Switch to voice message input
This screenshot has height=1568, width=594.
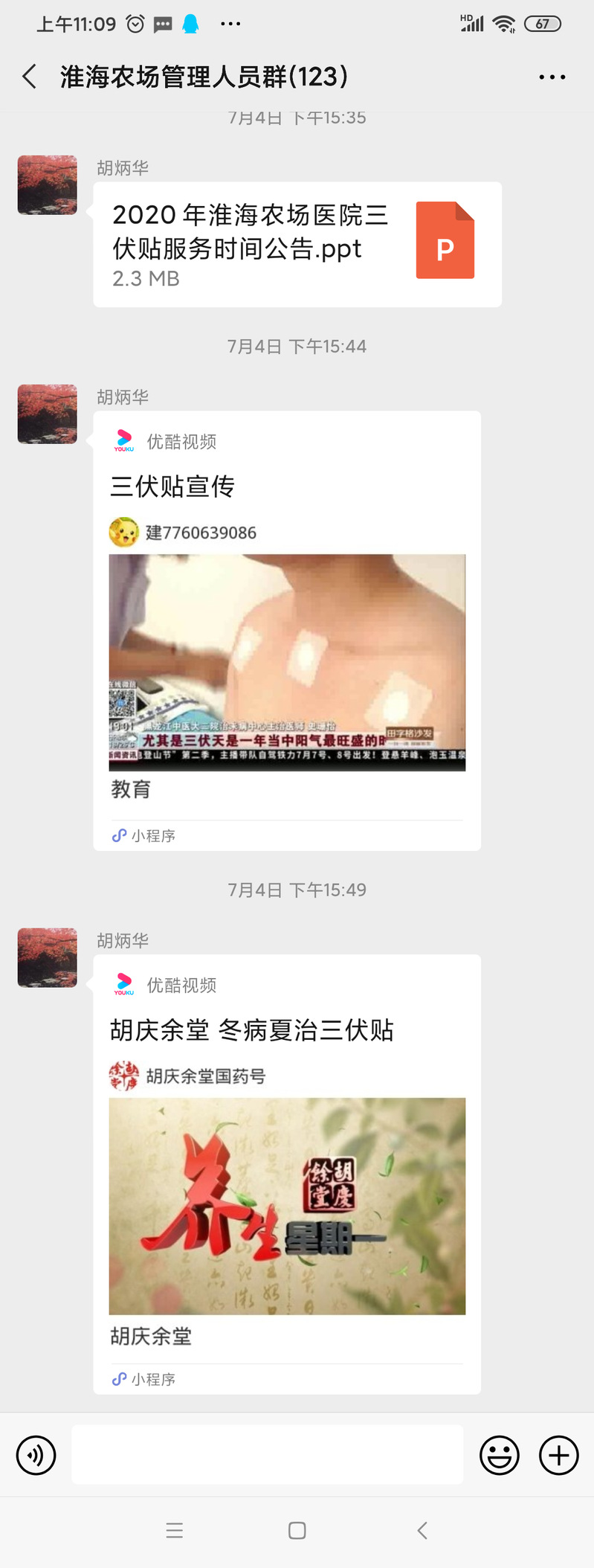pos(36,1455)
